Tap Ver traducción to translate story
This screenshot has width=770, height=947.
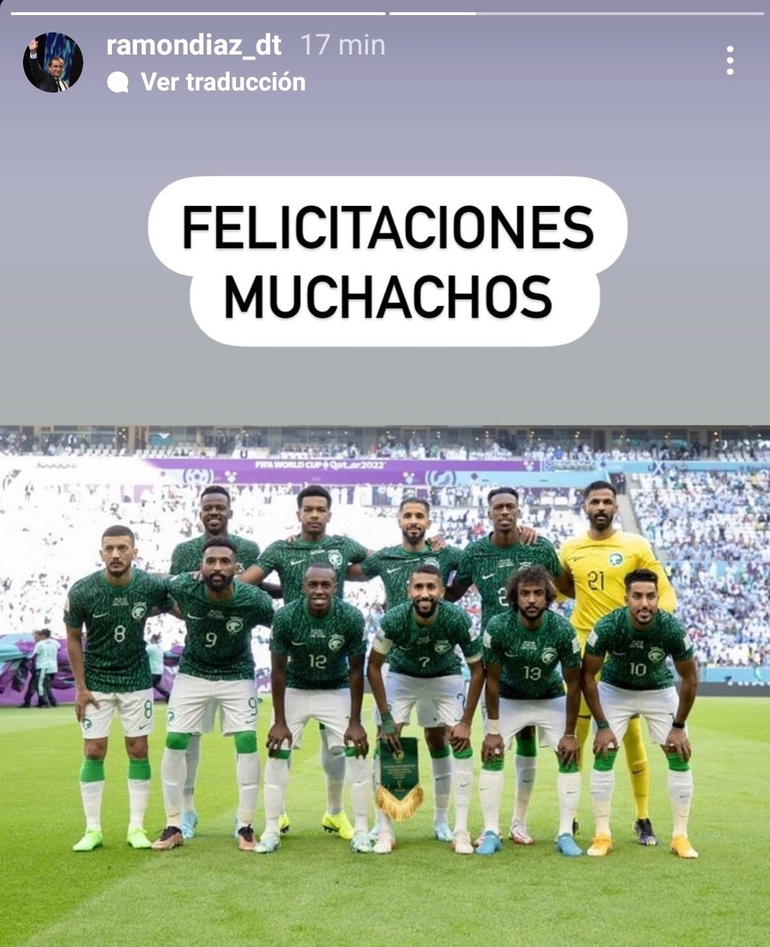point(221,82)
